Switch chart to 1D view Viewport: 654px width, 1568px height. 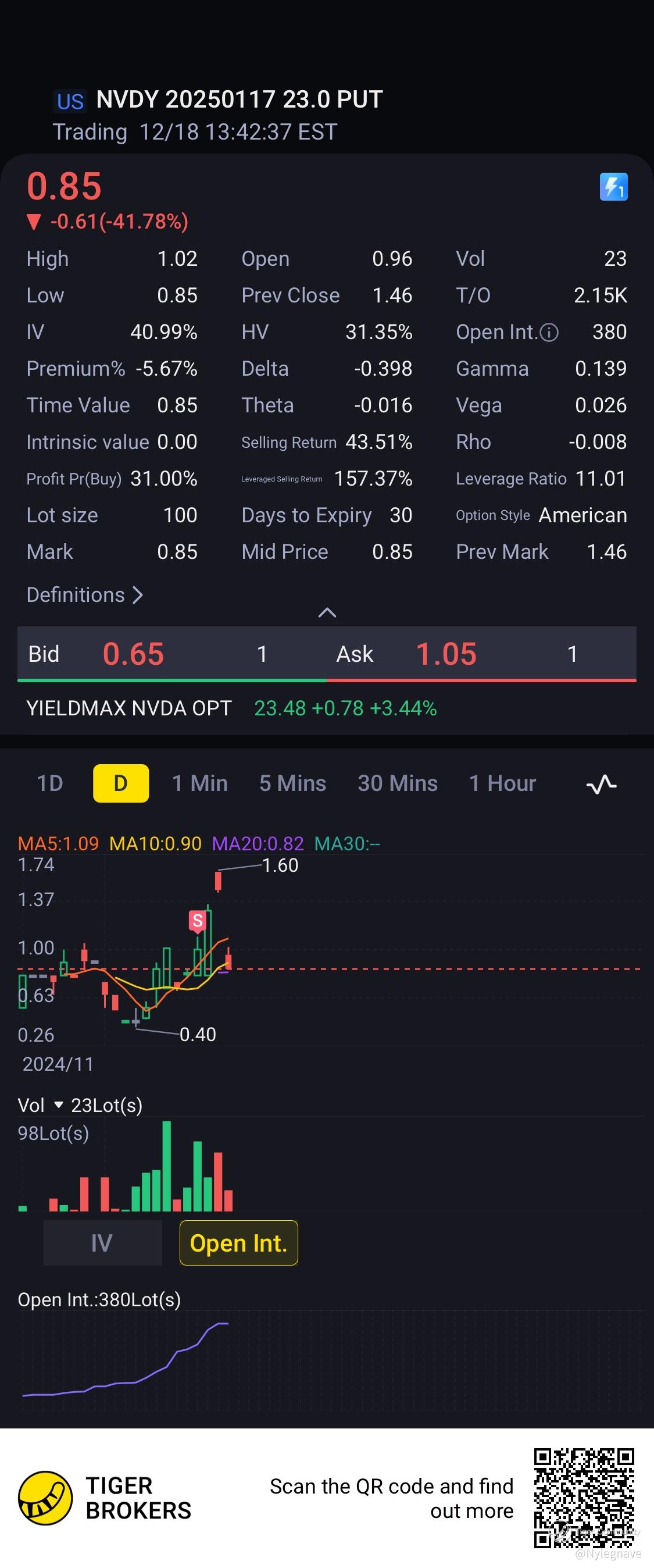click(x=50, y=783)
